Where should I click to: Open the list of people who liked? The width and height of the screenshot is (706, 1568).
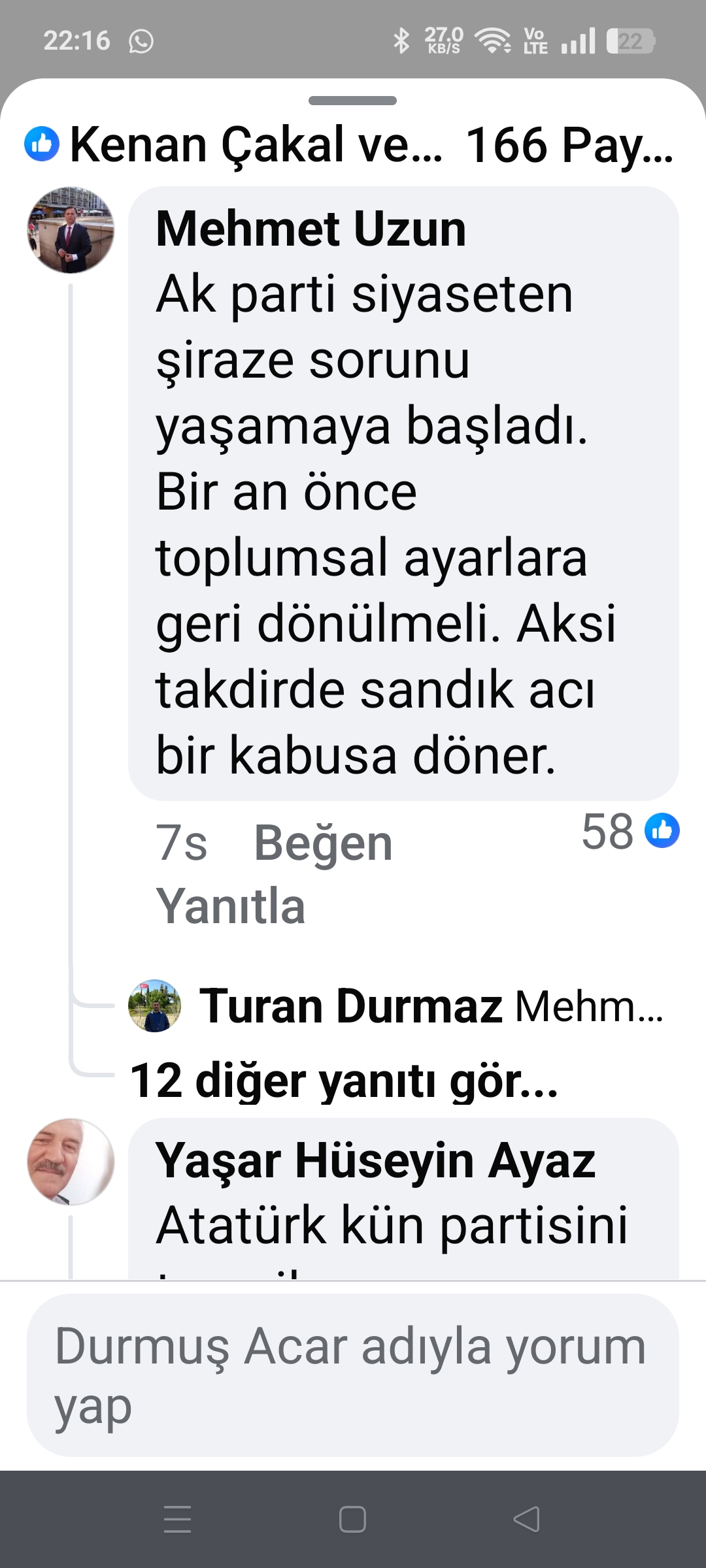pos(235,144)
